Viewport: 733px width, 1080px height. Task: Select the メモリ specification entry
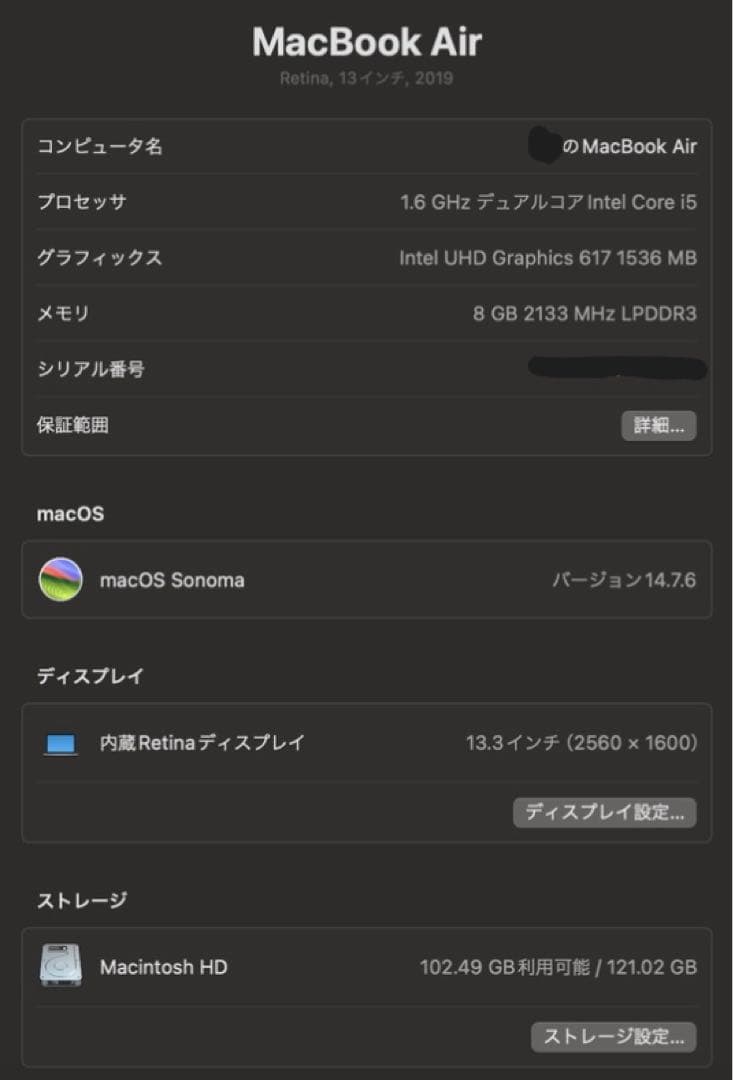point(366,313)
